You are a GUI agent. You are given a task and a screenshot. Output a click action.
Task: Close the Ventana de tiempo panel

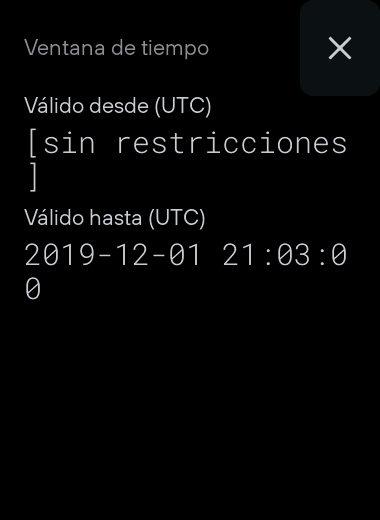[340, 48]
